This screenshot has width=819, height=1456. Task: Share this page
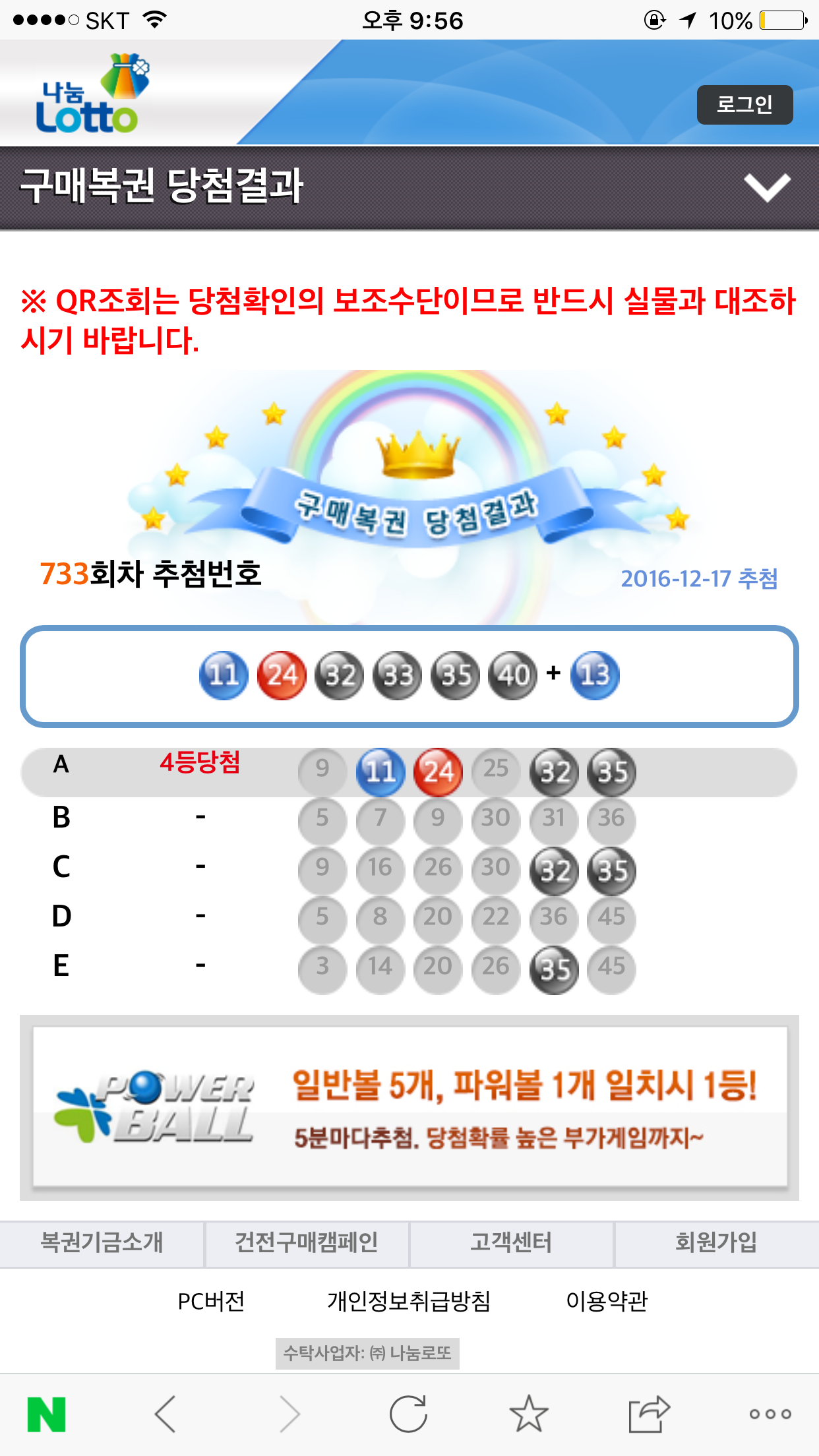(x=649, y=1414)
